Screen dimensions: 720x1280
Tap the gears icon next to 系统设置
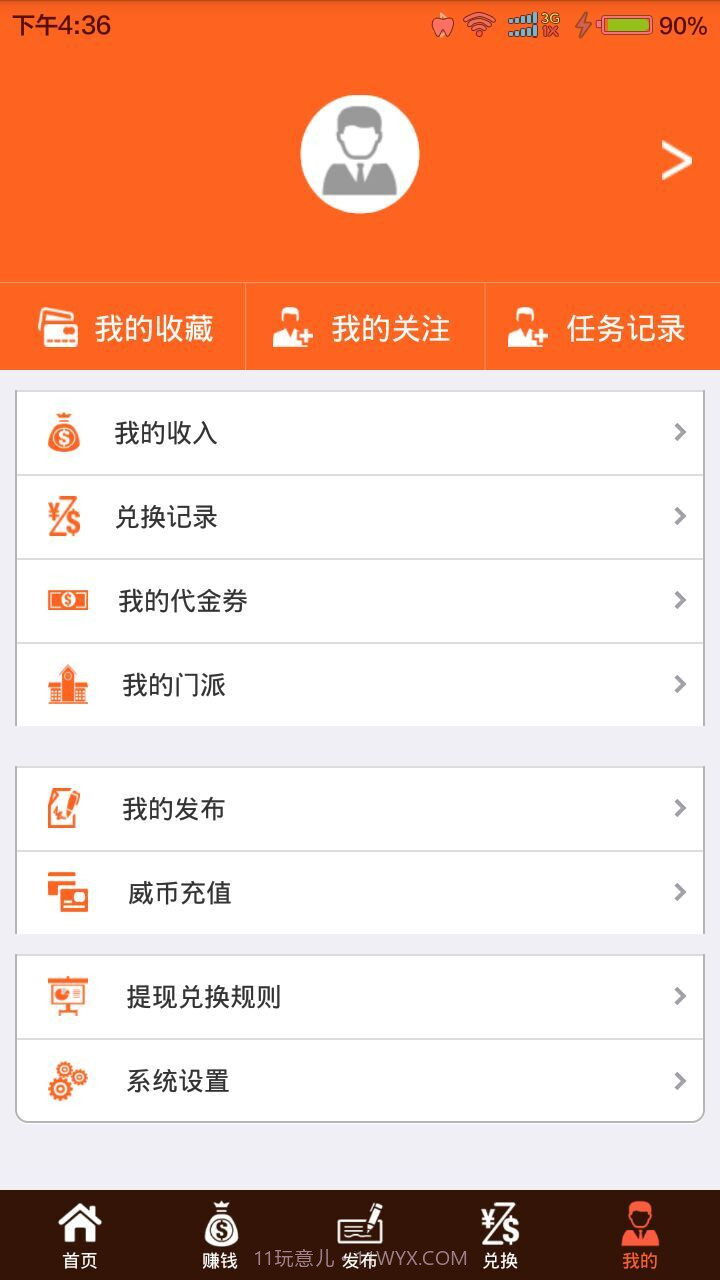tap(65, 1081)
